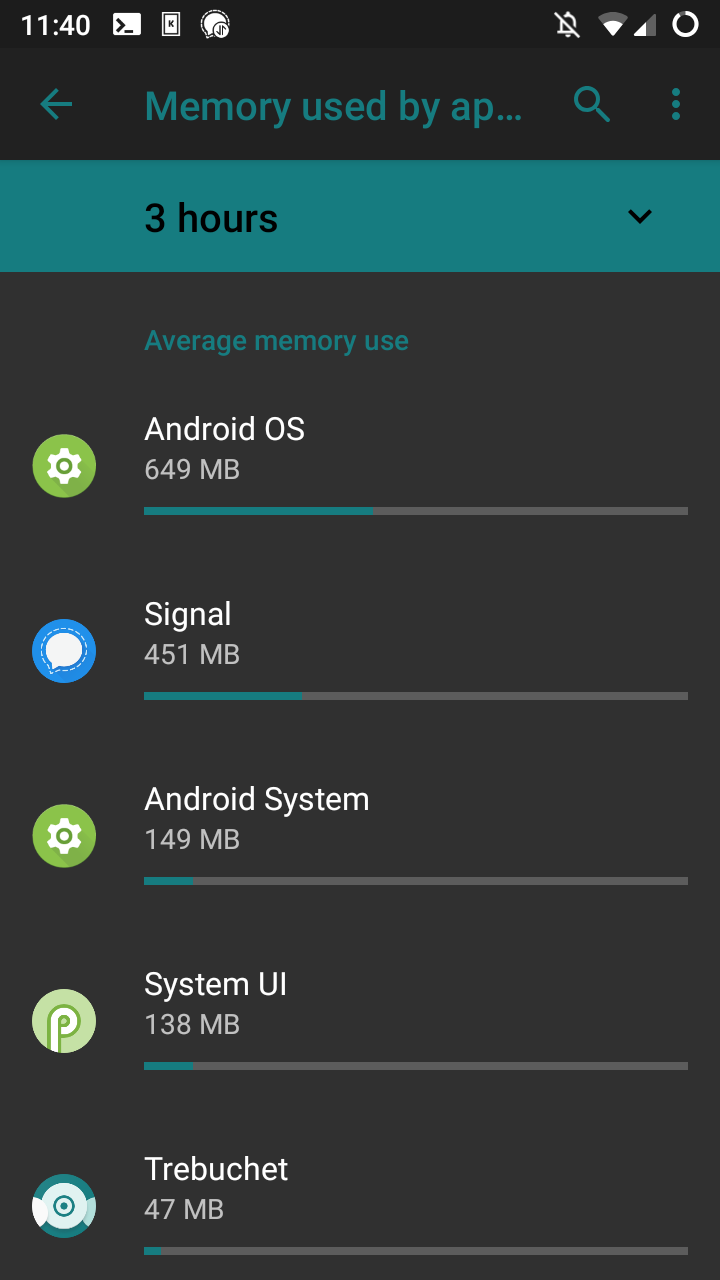Open the overflow menu
The image size is (720, 1280).
[676, 104]
